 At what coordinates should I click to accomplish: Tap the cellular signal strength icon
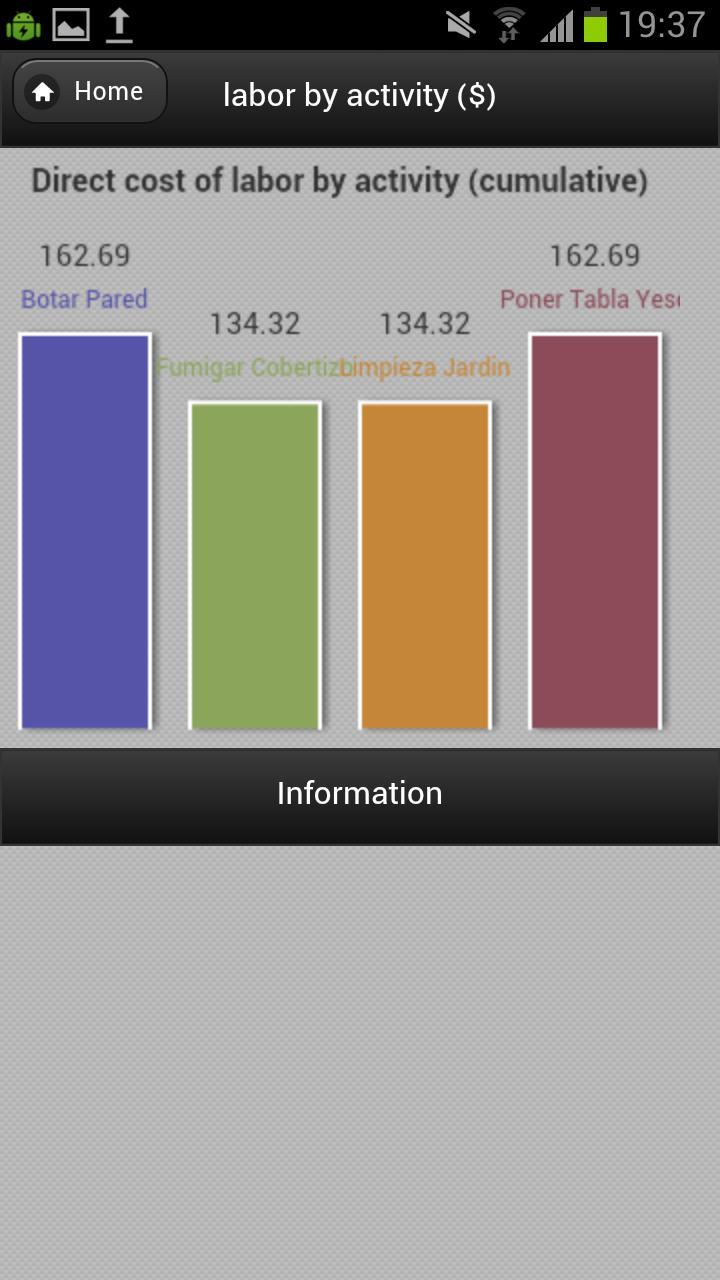pyautogui.click(x=556, y=23)
